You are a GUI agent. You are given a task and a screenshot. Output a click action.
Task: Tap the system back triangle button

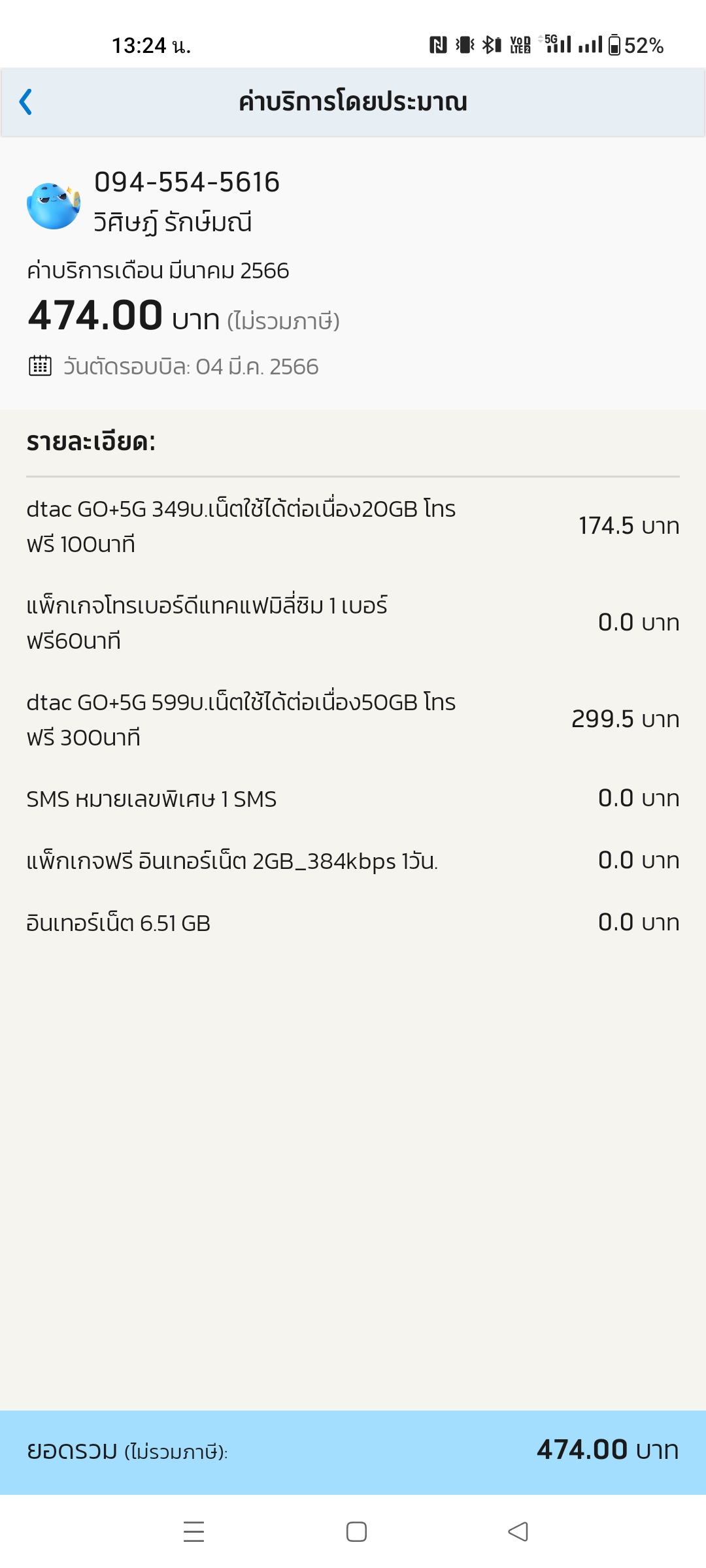pyautogui.click(x=518, y=1531)
